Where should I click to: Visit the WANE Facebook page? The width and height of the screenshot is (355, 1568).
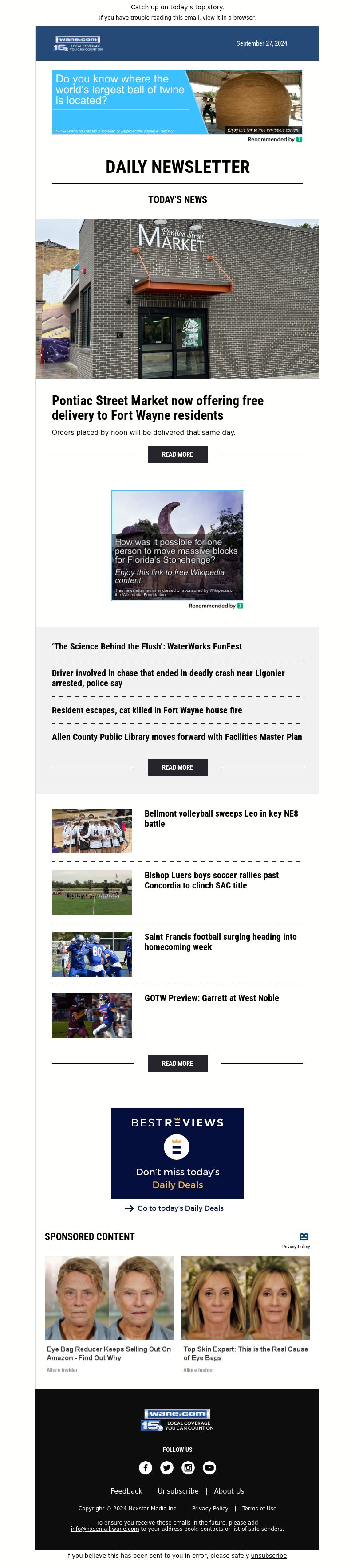click(146, 1467)
